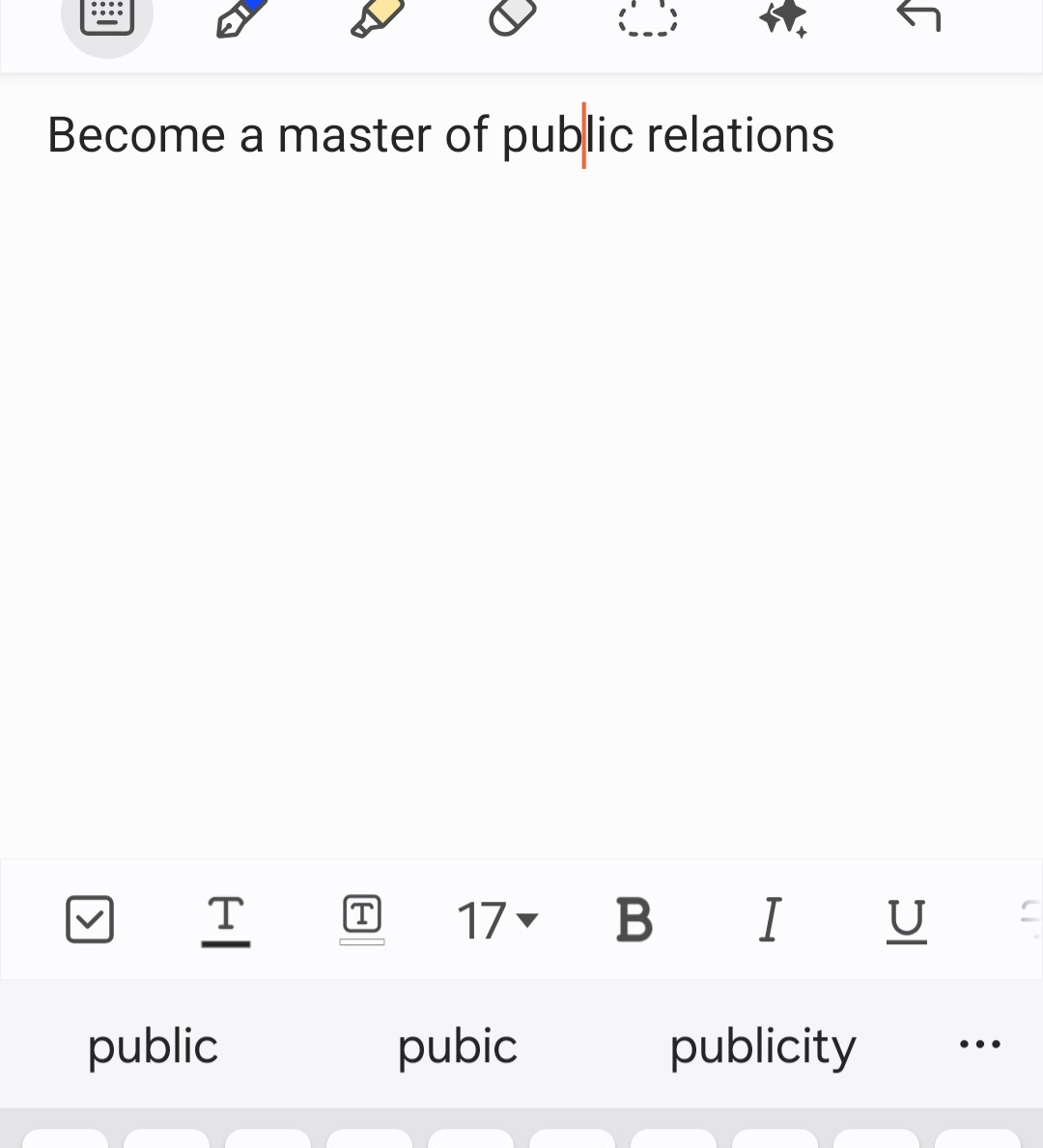
Task: Choose the "pubic" word suggestion
Action: [457, 1047]
